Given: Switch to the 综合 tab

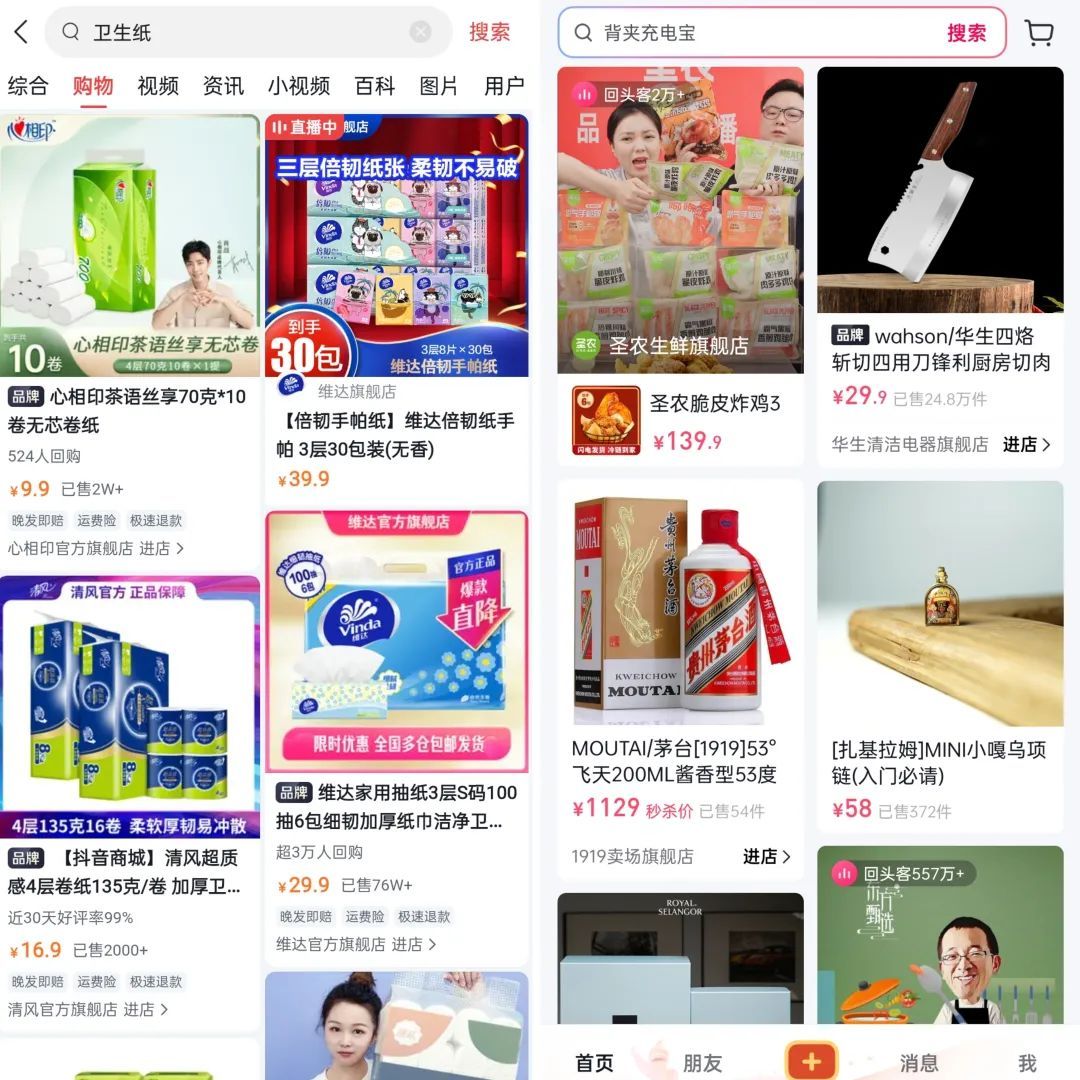Looking at the screenshot, I should tap(28, 86).
